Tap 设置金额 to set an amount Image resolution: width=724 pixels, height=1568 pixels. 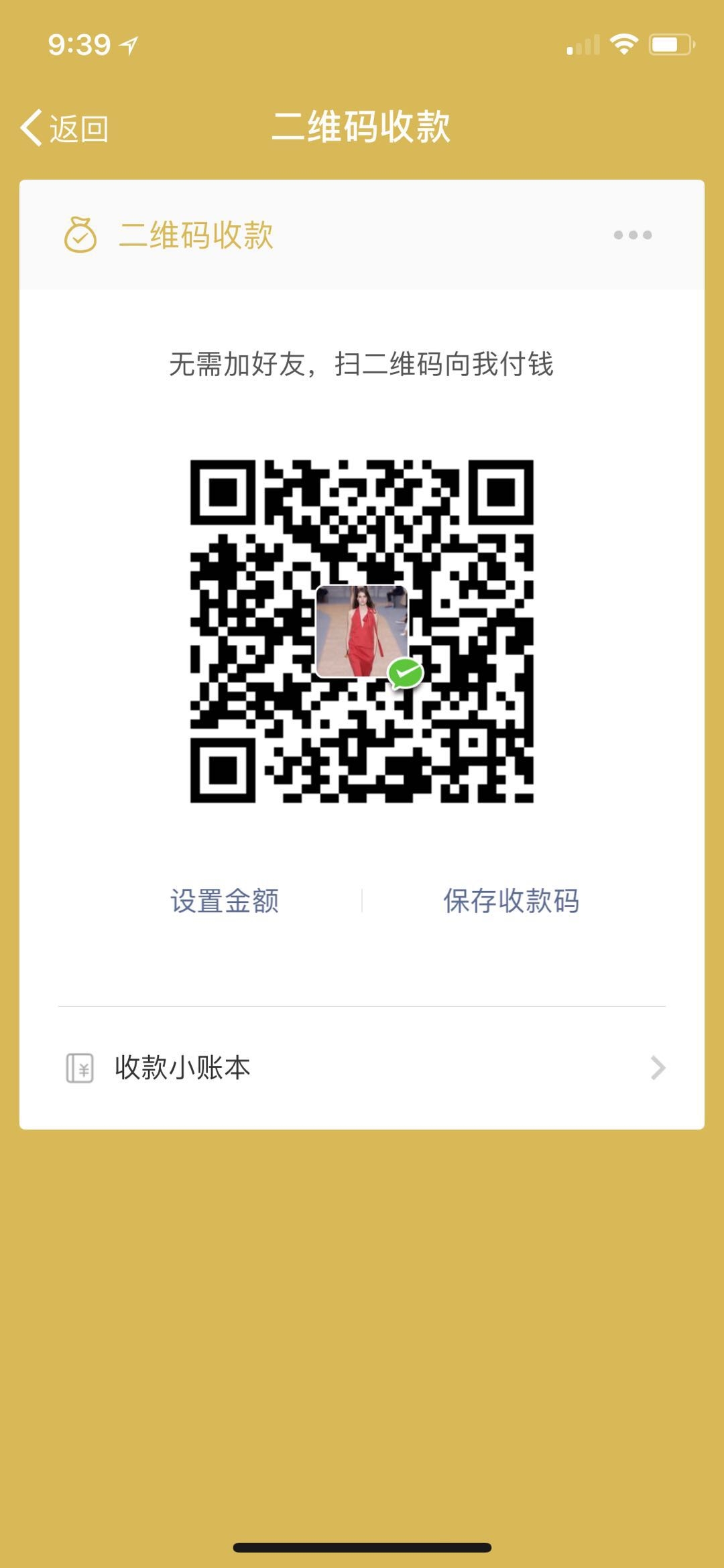click(225, 900)
